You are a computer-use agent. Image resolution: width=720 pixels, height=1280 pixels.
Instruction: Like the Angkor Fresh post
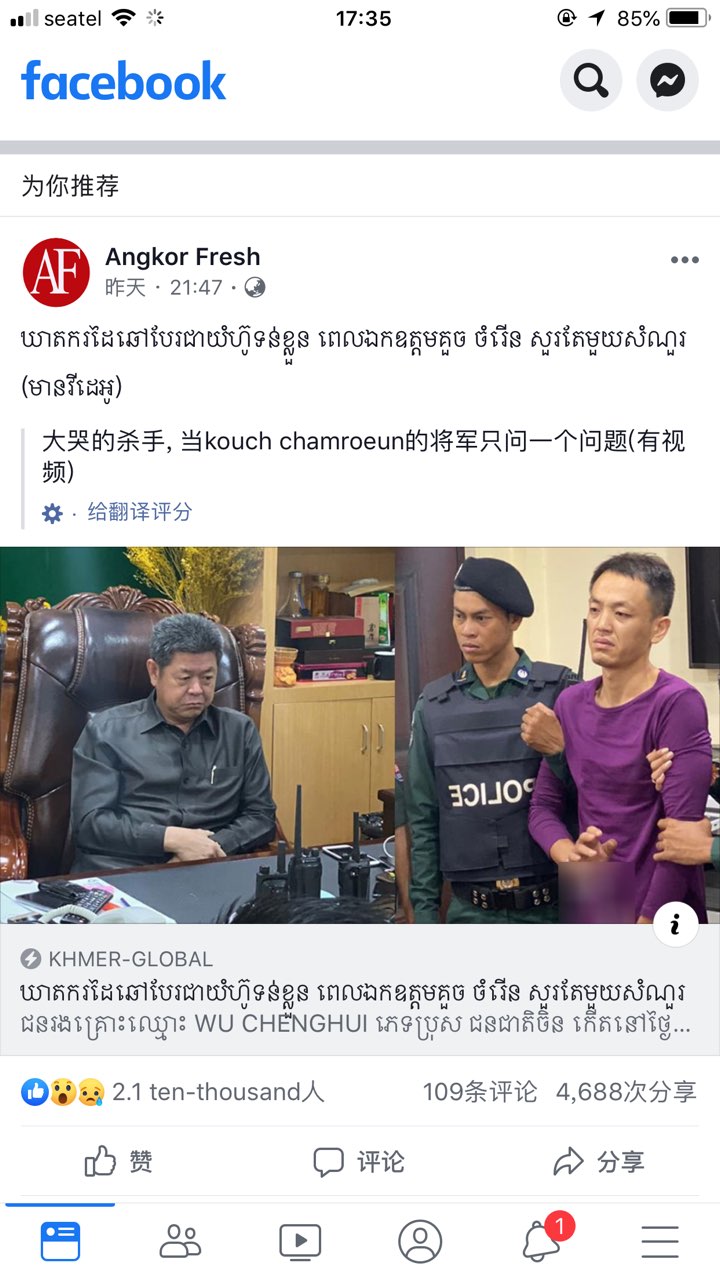click(119, 1161)
